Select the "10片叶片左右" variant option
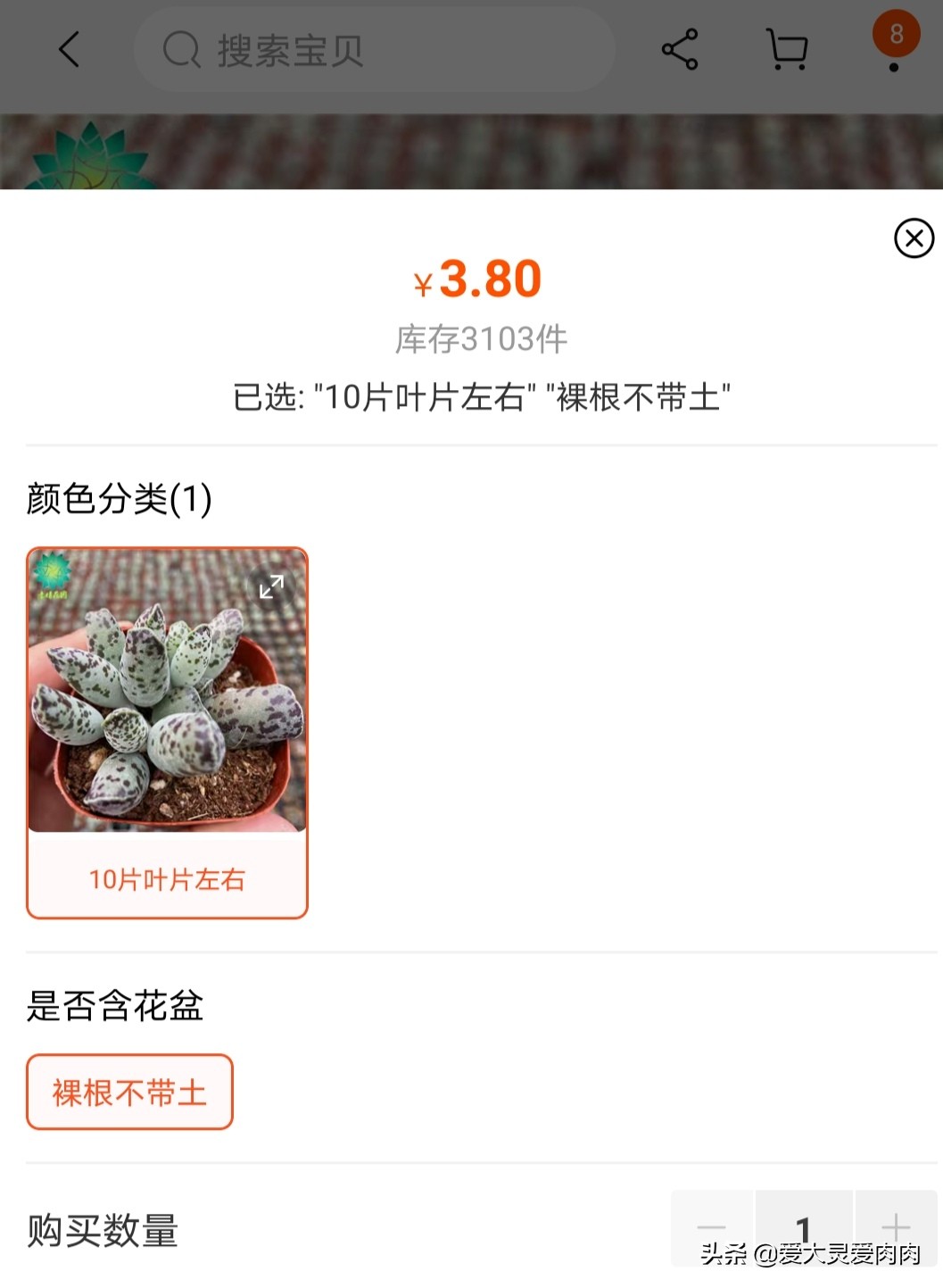 point(168,880)
